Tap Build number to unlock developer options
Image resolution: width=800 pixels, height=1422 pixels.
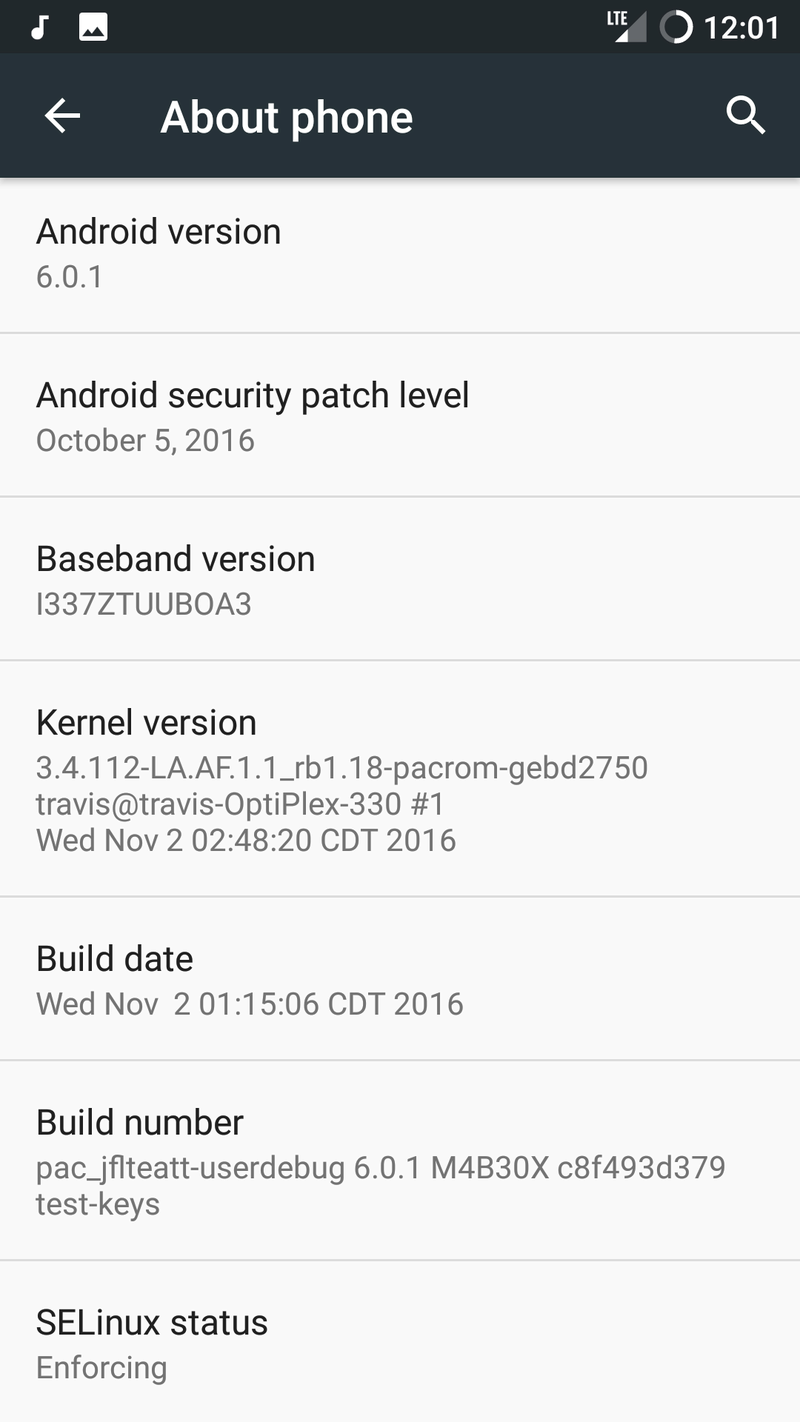tap(400, 1161)
